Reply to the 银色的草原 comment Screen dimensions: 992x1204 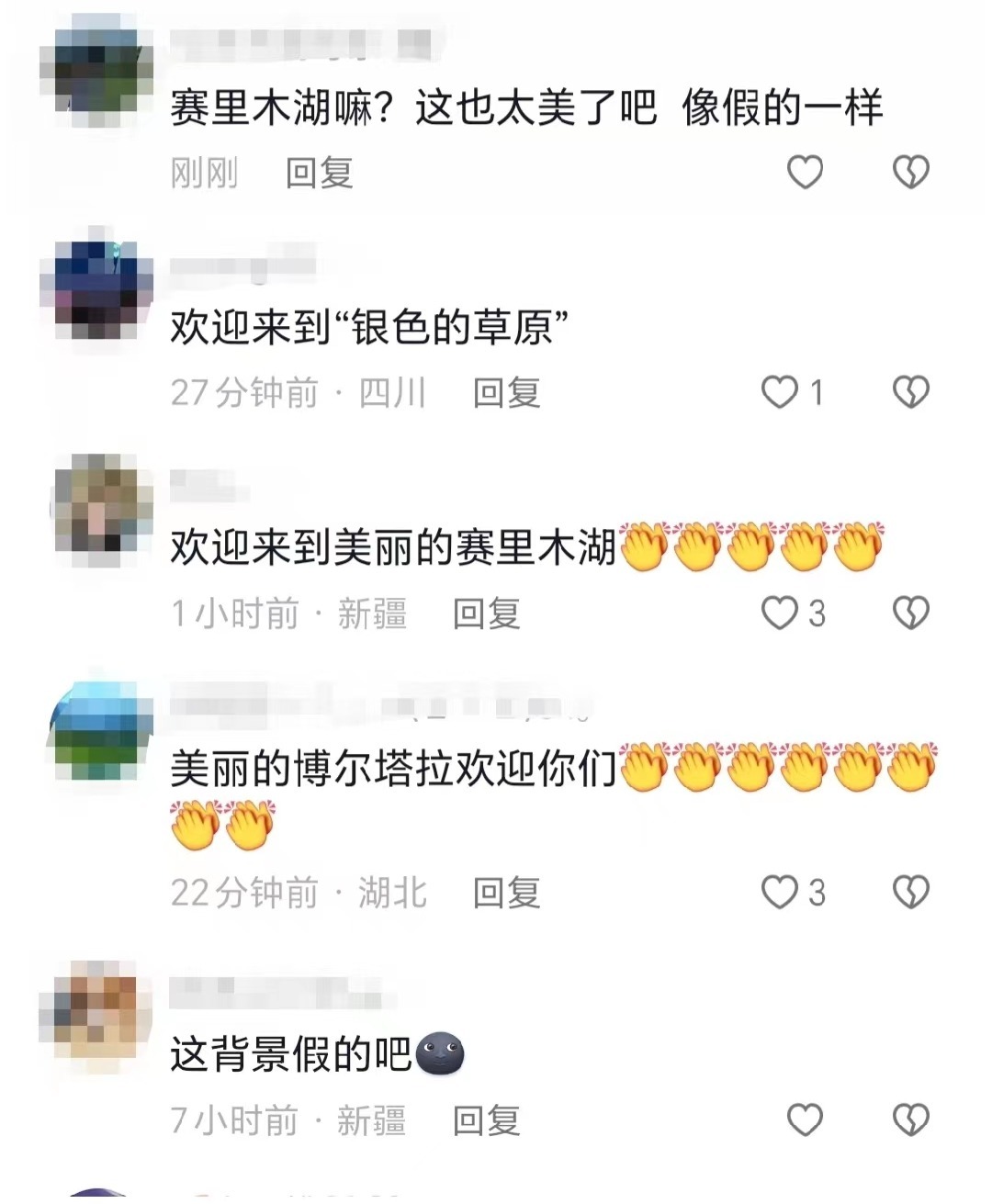point(506,393)
